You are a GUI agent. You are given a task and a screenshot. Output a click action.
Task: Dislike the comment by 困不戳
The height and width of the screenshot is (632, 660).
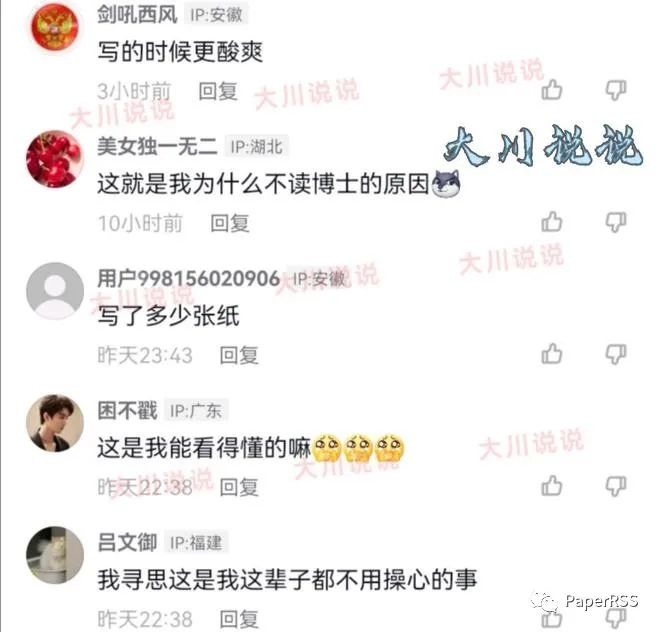coord(616,486)
